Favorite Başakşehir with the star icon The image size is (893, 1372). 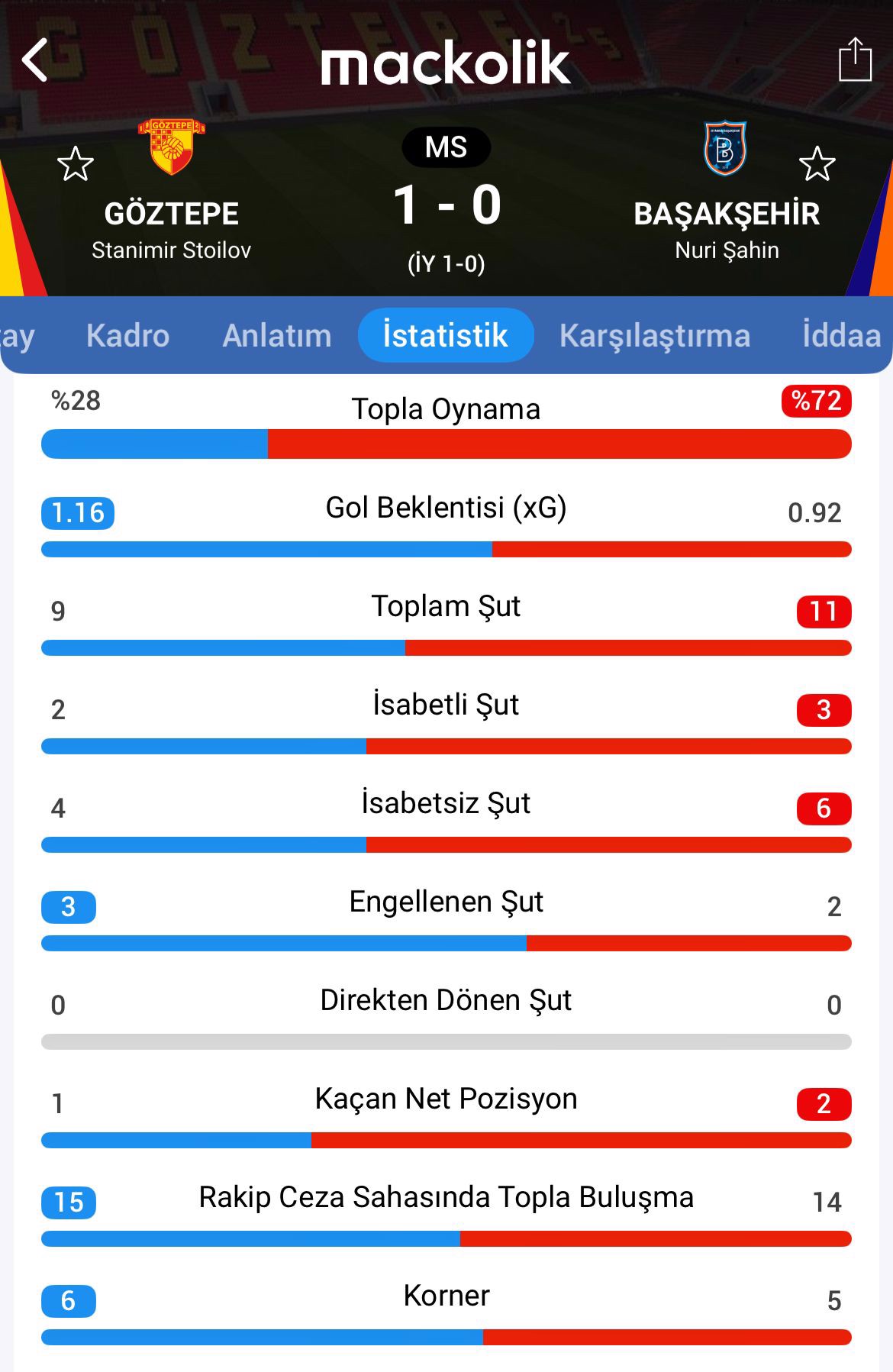click(x=817, y=164)
